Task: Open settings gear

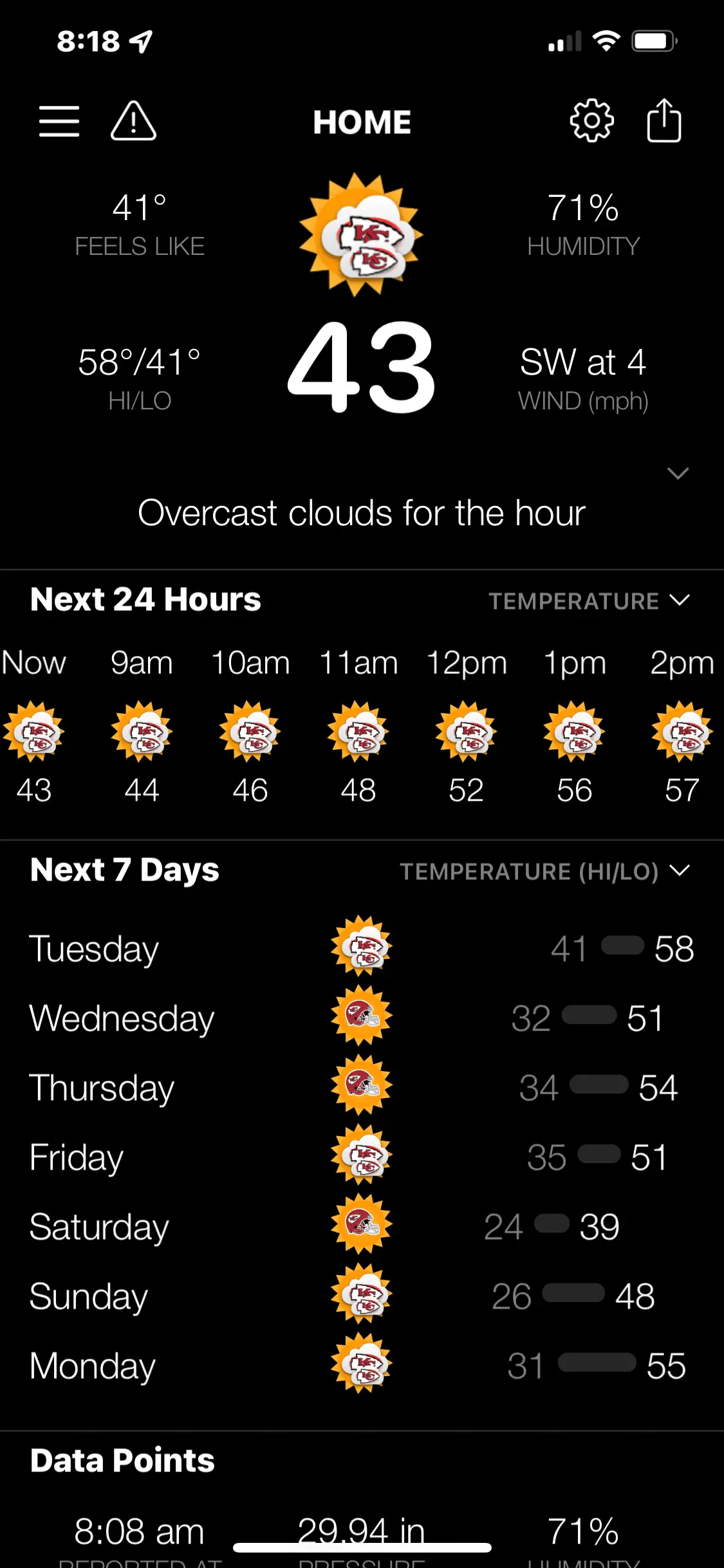Action: 591,121
